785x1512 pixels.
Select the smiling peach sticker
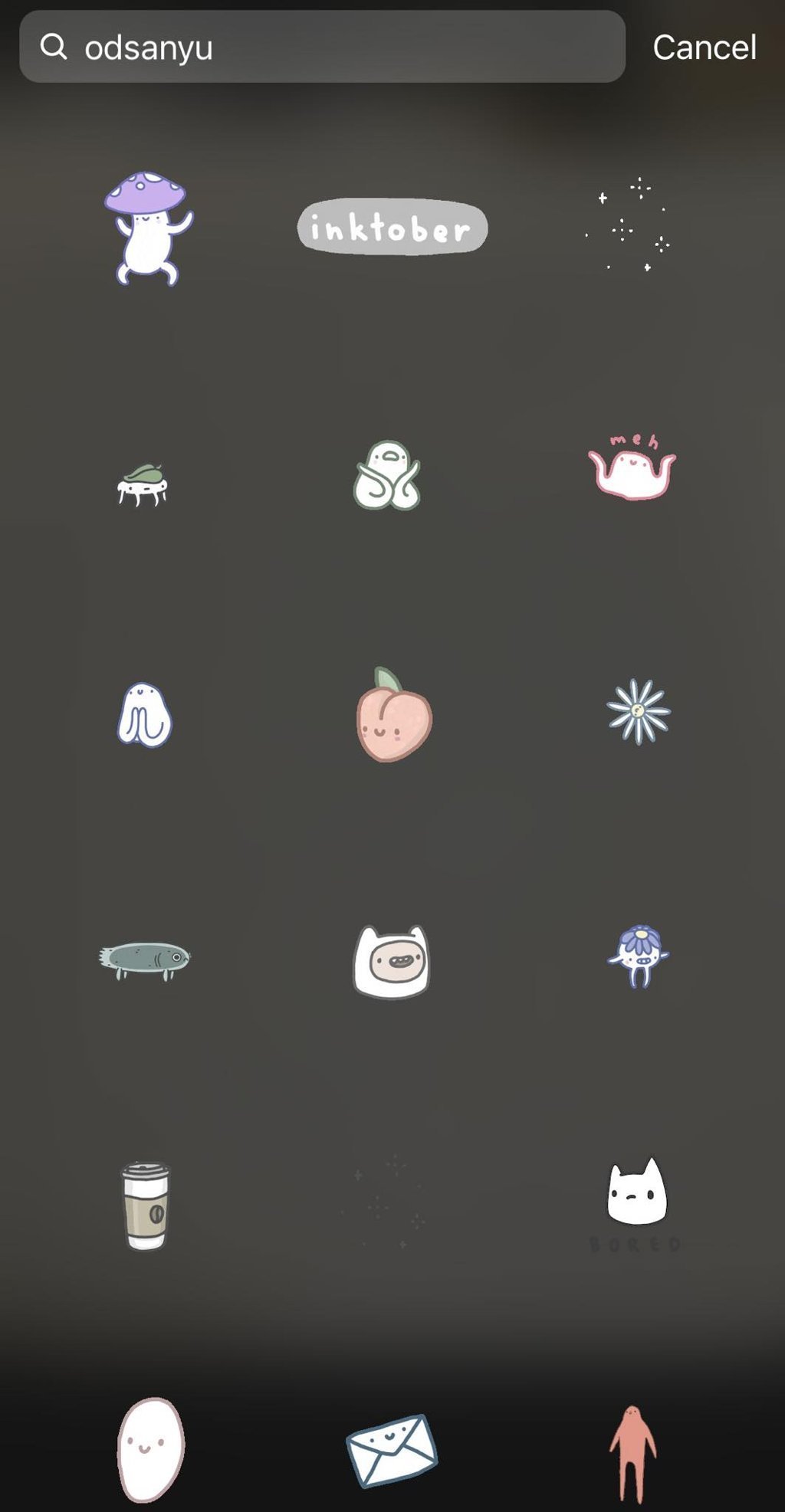[393, 715]
